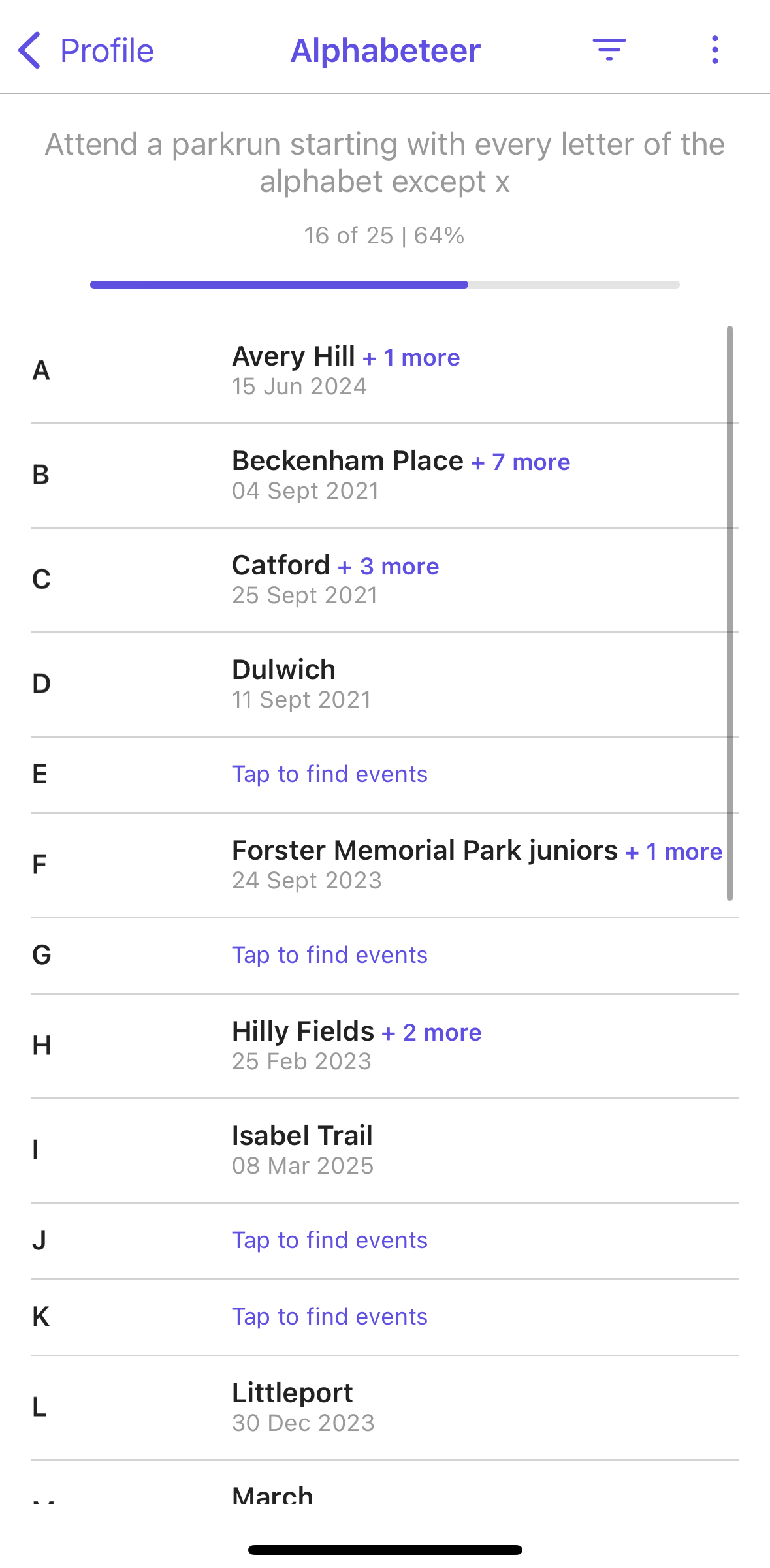Screen dimensions: 770x1568
Task: Expand the 3 more events next to Catford
Action: [389, 567]
